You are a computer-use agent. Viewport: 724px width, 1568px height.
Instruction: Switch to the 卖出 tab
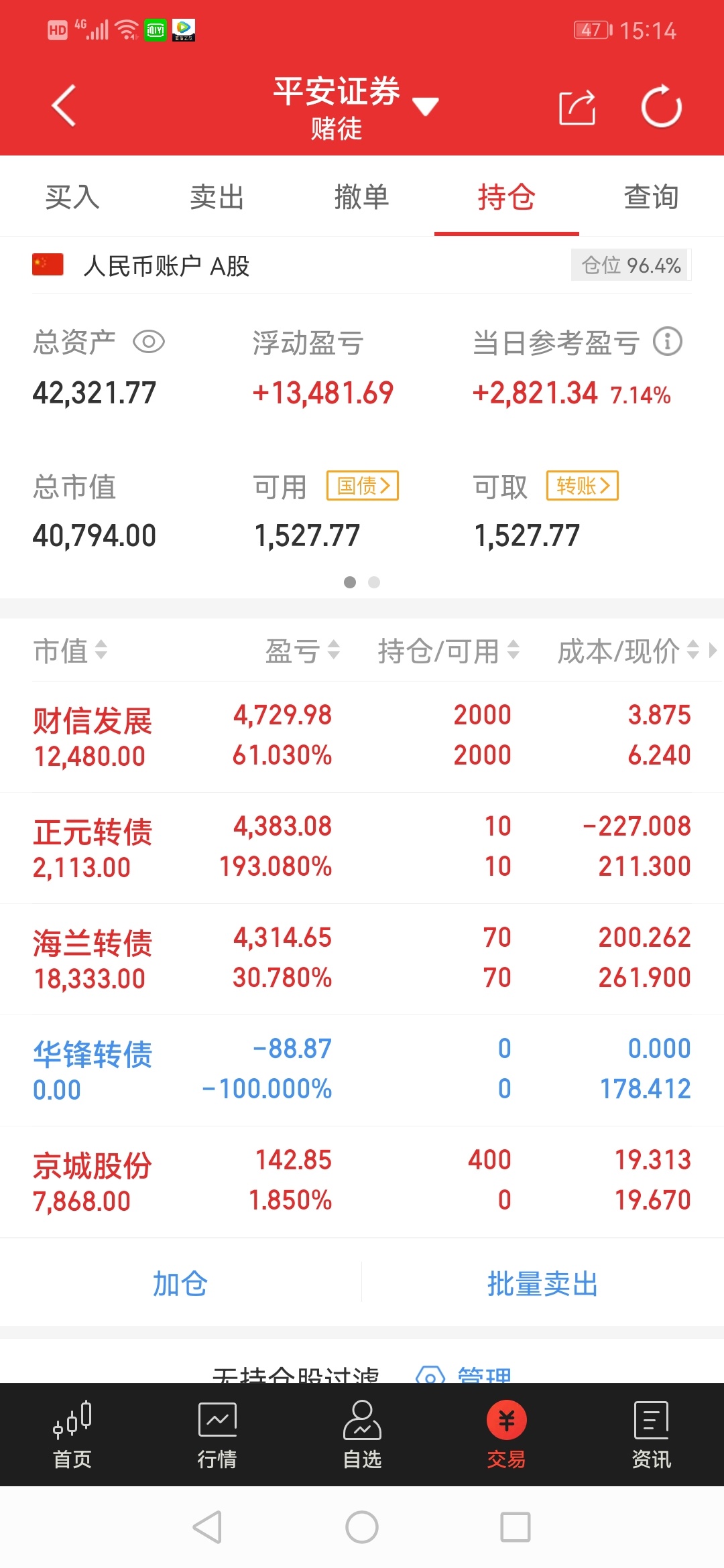217,197
